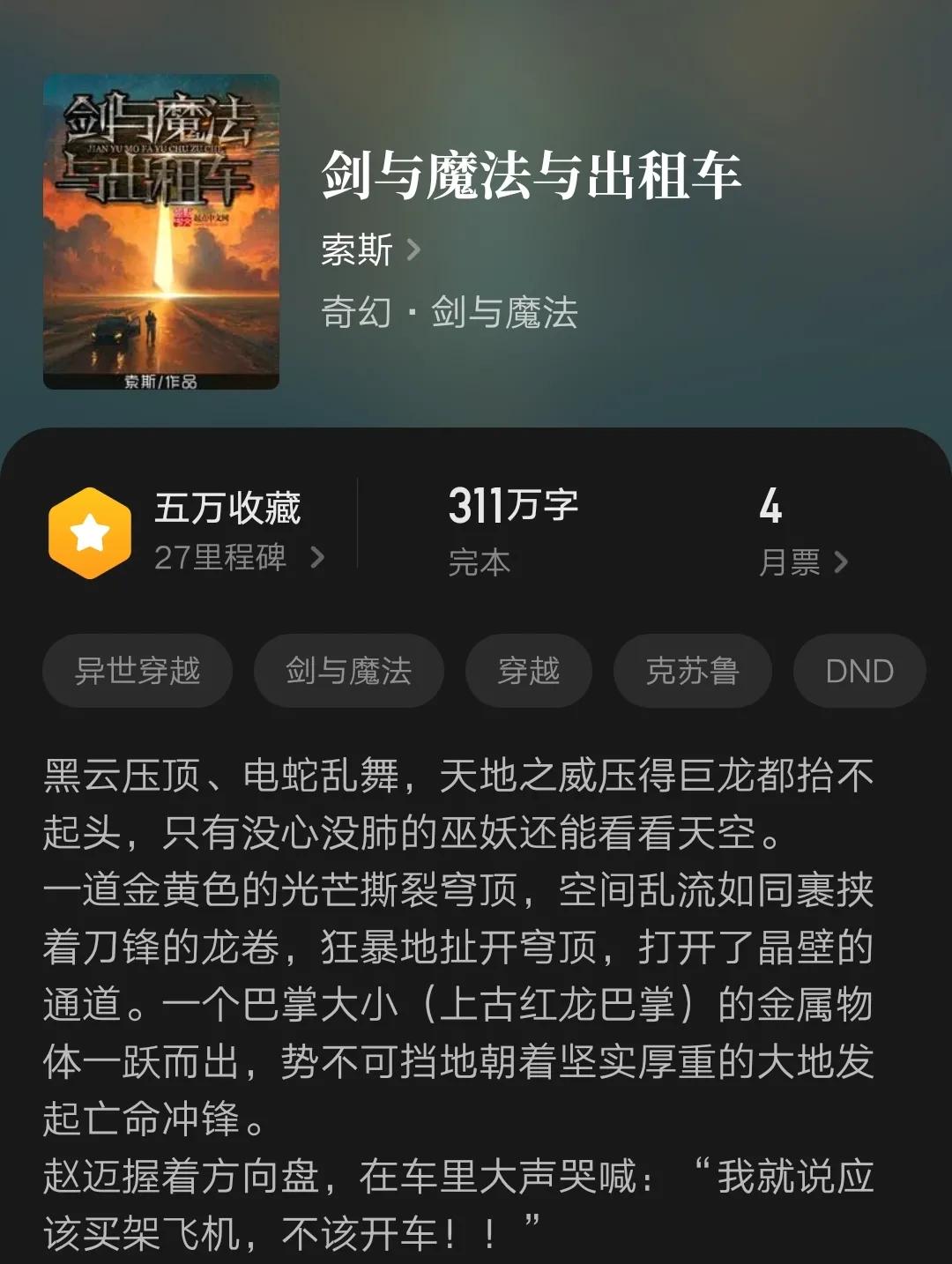Select the 克苏鲁 tag
Viewport: 952px width, 1264px height.
pos(693,671)
